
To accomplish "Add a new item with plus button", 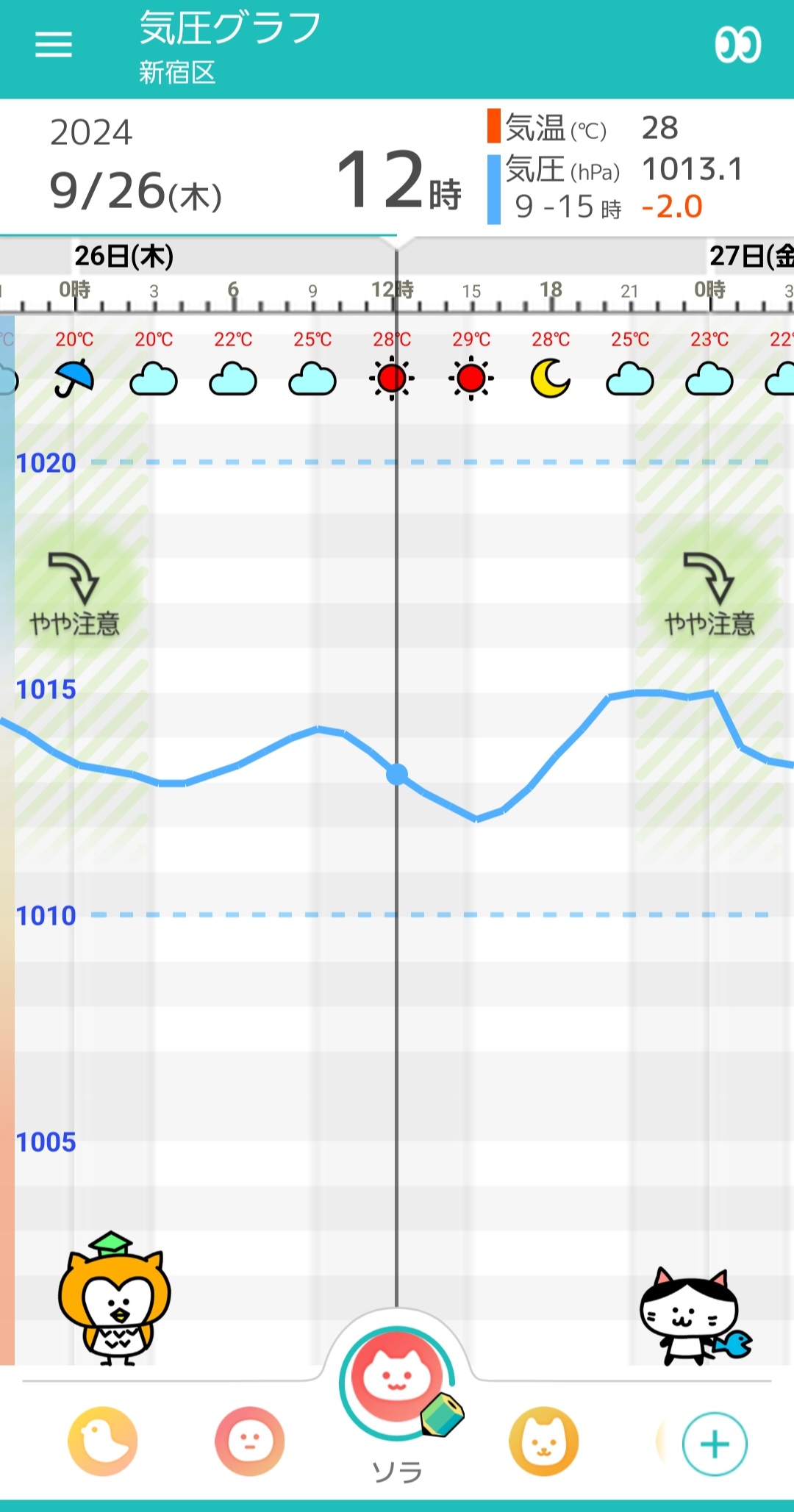I will pyautogui.click(x=715, y=1444).
